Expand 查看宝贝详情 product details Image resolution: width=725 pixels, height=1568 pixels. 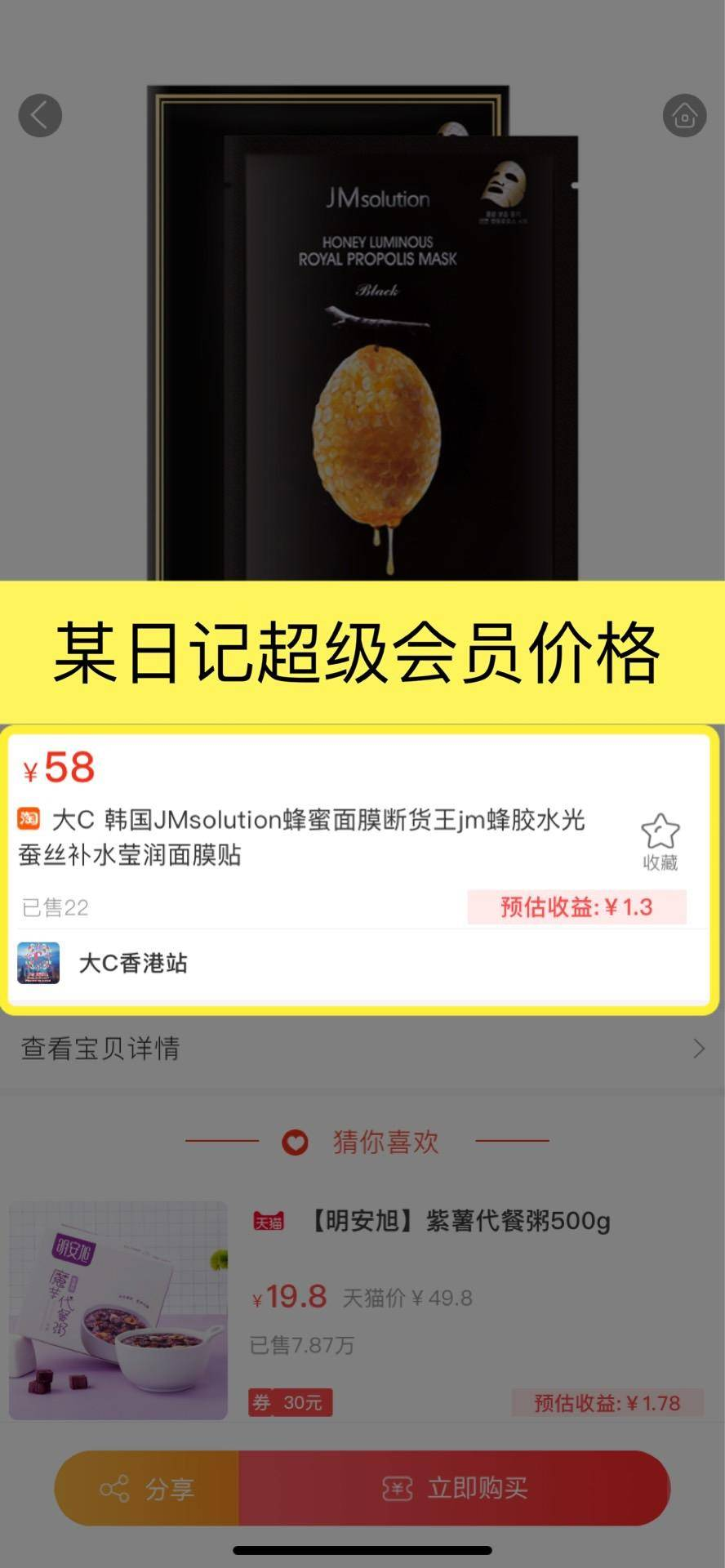pos(362,1049)
